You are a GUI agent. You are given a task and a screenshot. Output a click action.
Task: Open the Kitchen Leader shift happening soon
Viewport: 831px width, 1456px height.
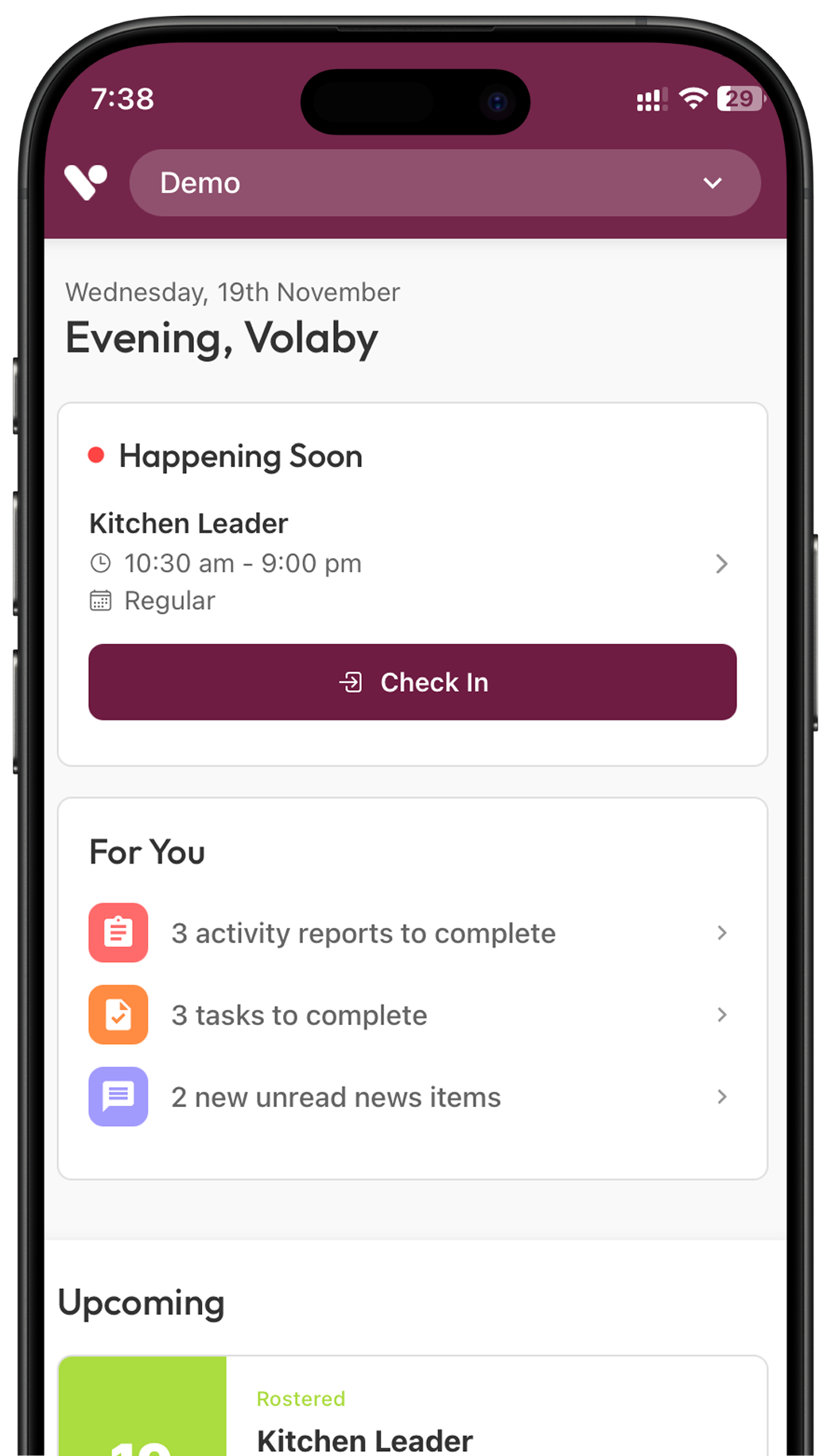coord(410,561)
